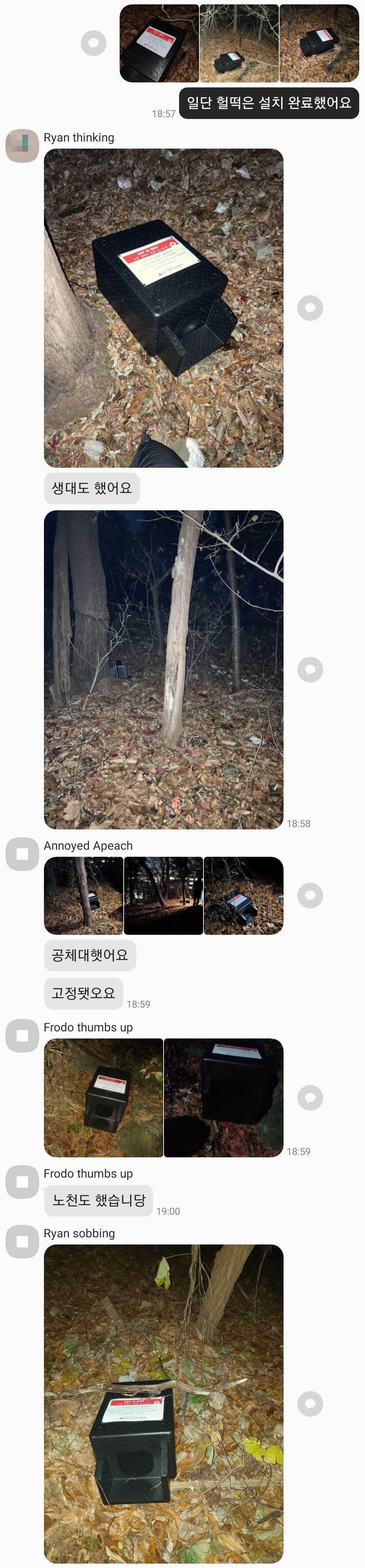The image size is (365, 1568).
Task: Tap the comment bubble beside Frodo thumbs up's photos
Action: click(310, 1098)
